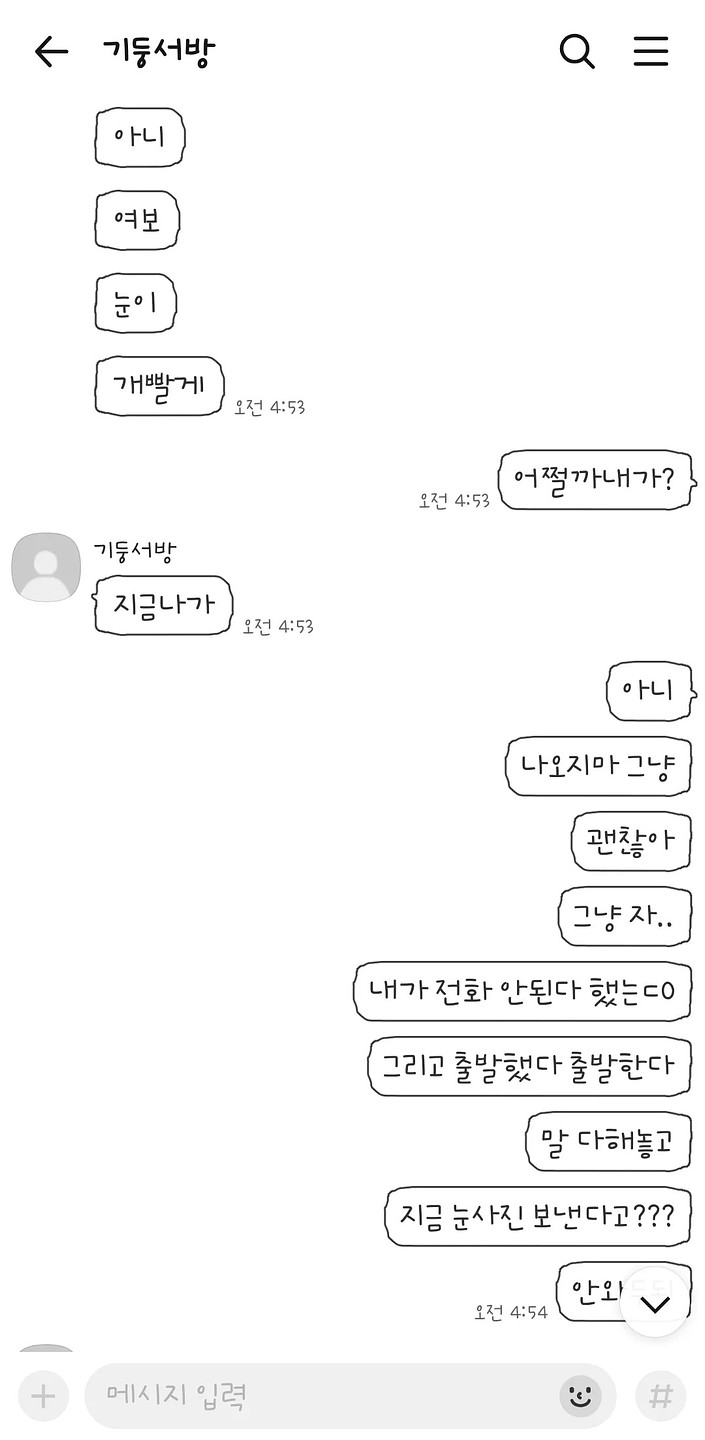705x1440 pixels.
Task: Open the plus attachment menu
Action: tap(43, 1395)
